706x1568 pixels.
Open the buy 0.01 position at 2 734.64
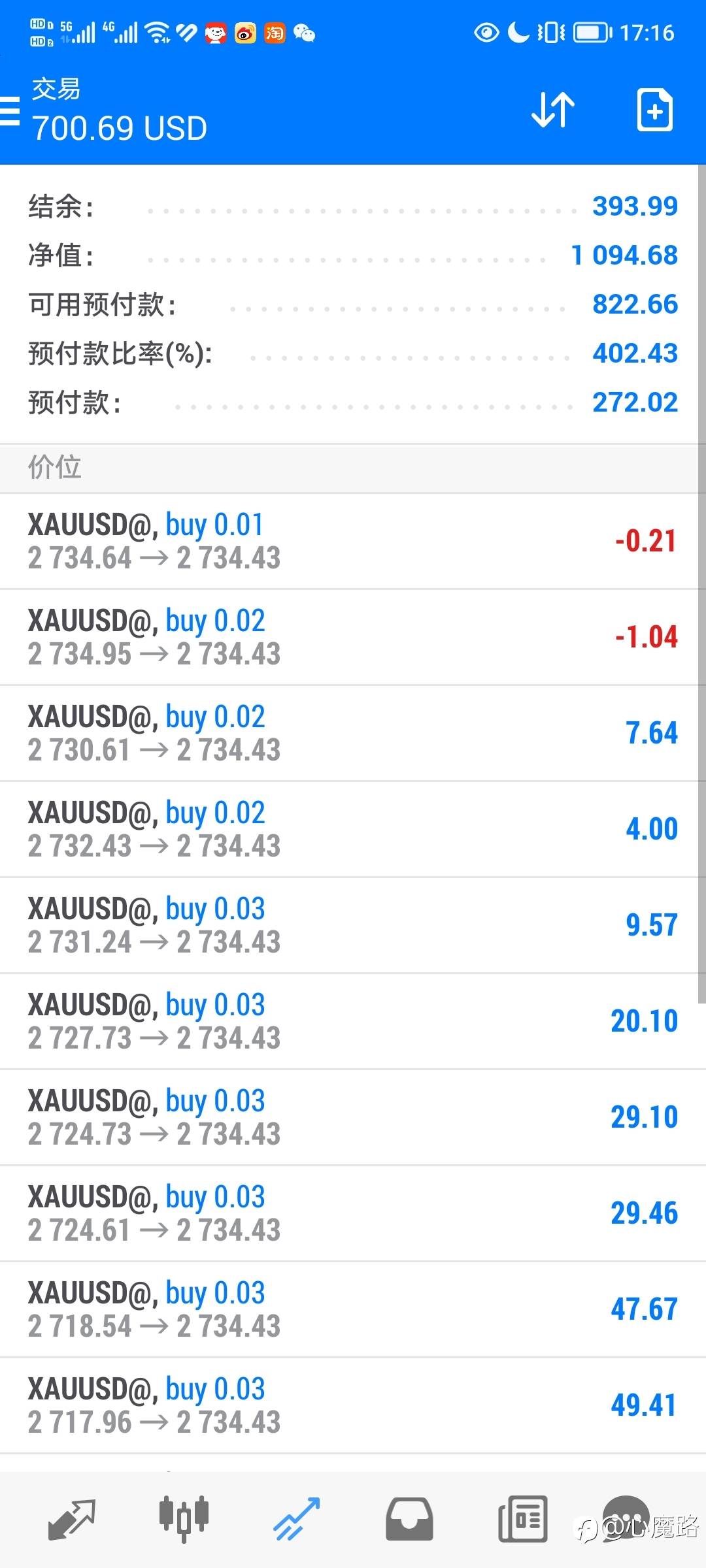(353, 541)
